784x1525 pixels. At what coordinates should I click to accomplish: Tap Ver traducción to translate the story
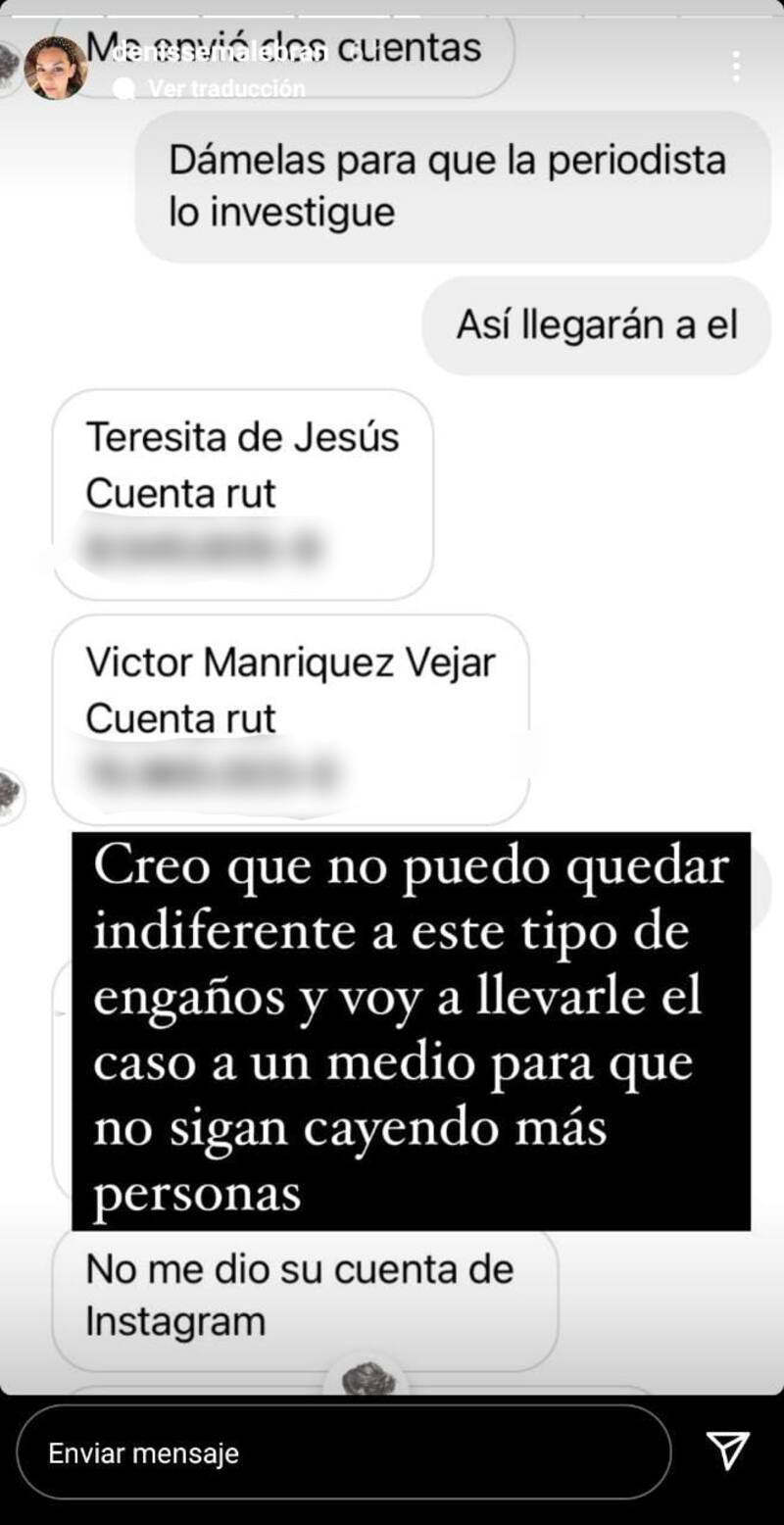(226, 88)
